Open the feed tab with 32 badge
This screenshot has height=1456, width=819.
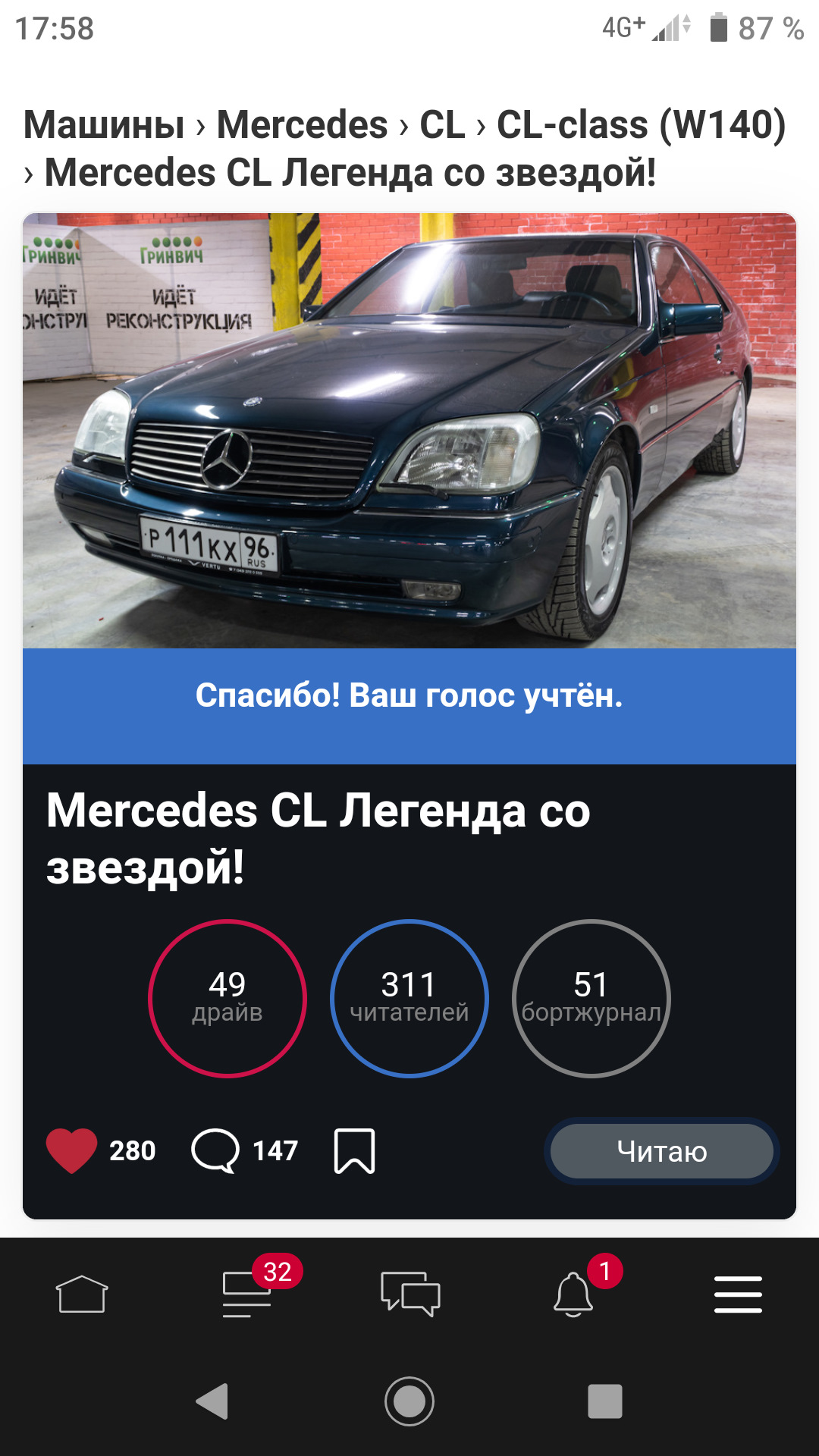click(x=247, y=1294)
